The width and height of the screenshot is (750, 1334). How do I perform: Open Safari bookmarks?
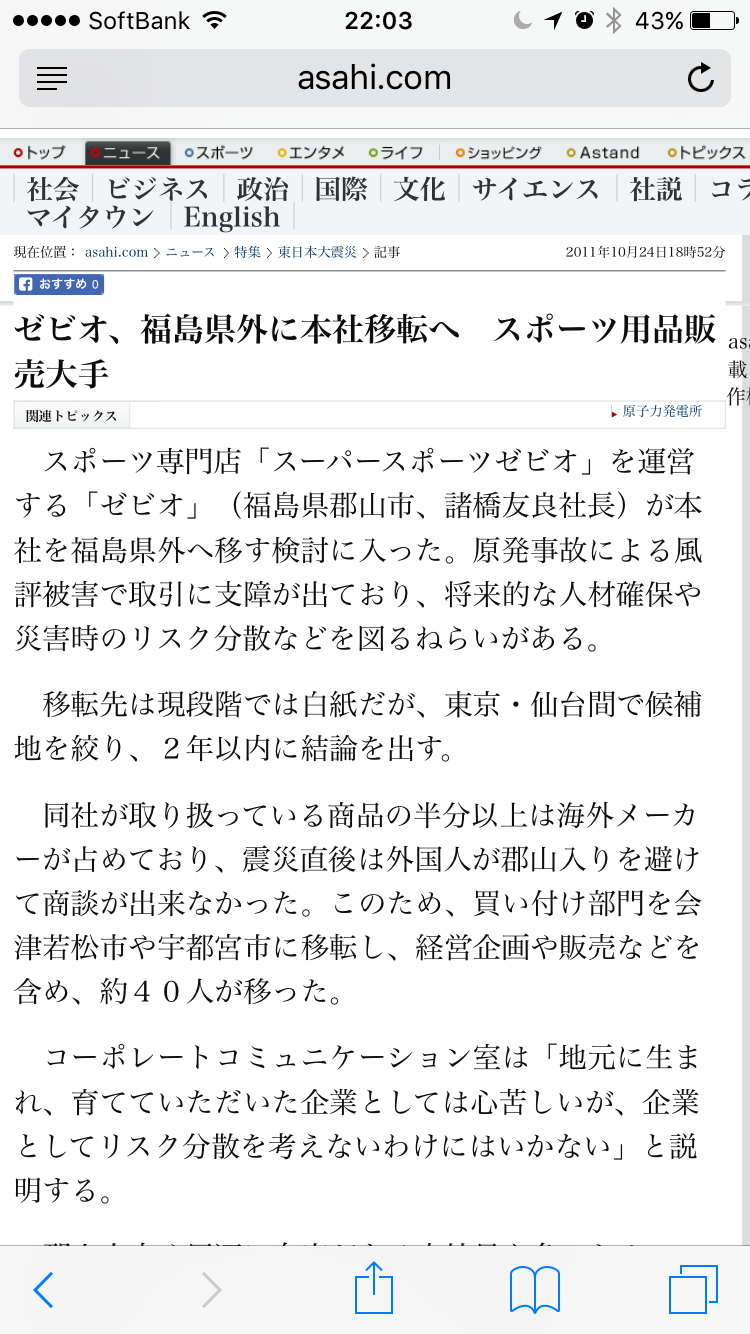pos(535,1290)
